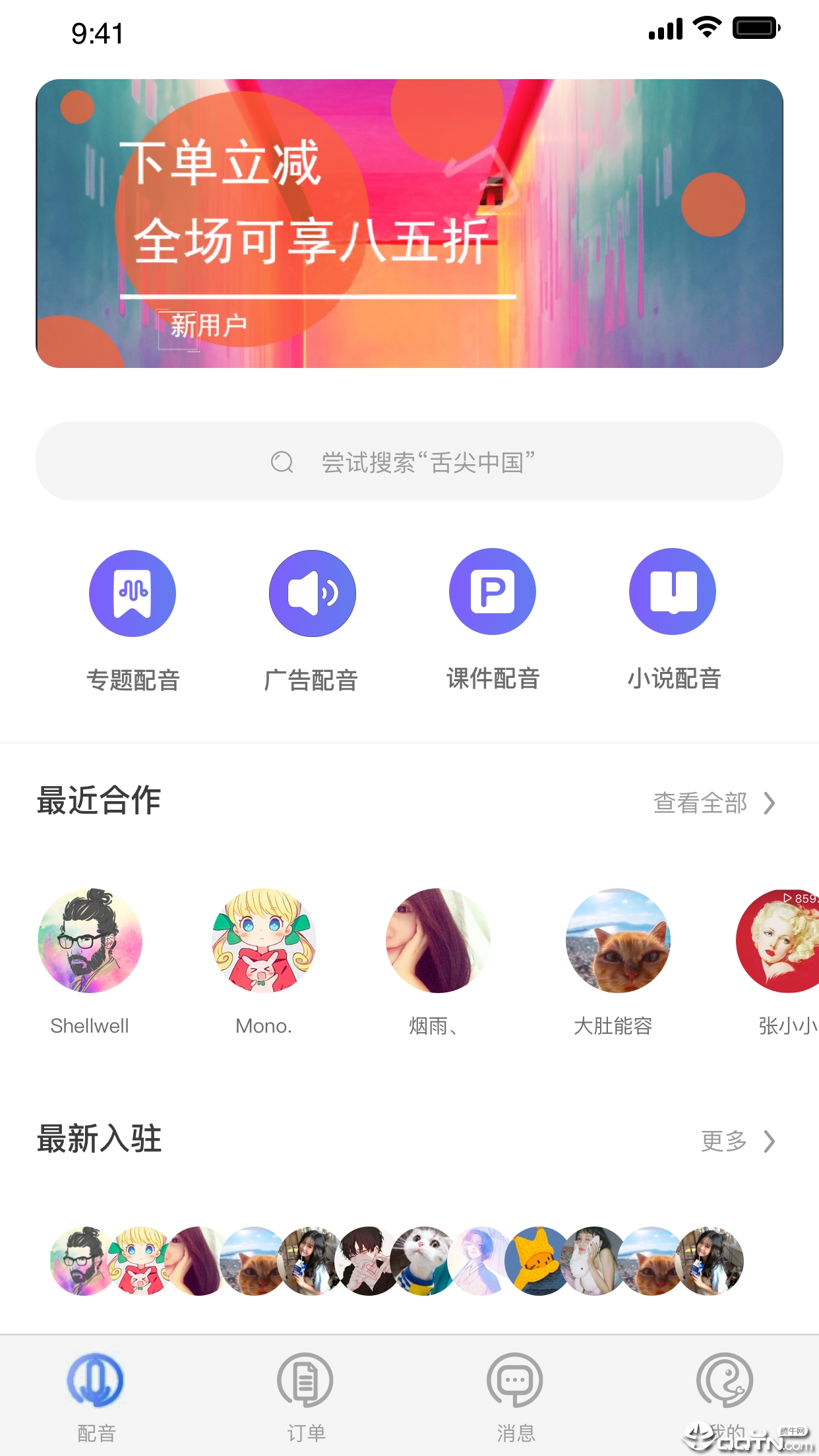819x1456 pixels.
Task: Tap the chevron after 查看全部
Action: 770,804
